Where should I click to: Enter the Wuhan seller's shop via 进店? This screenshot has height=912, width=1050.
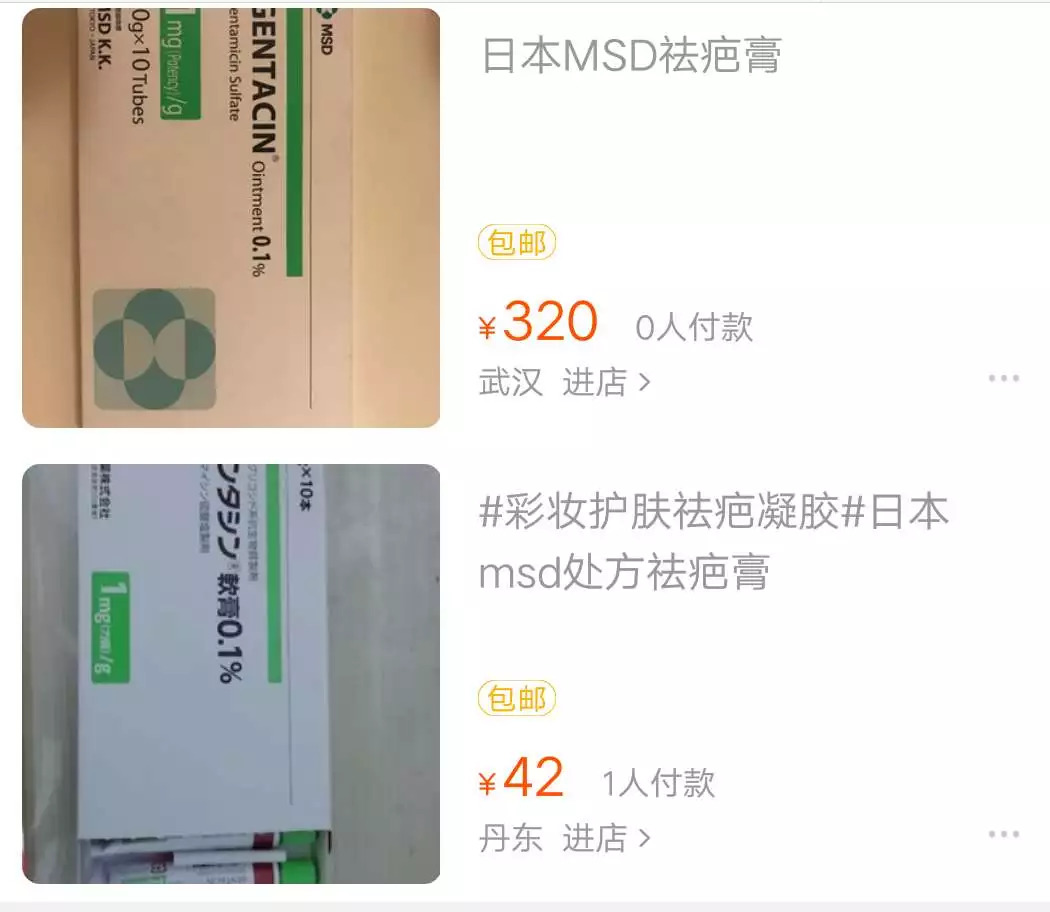(x=606, y=382)
